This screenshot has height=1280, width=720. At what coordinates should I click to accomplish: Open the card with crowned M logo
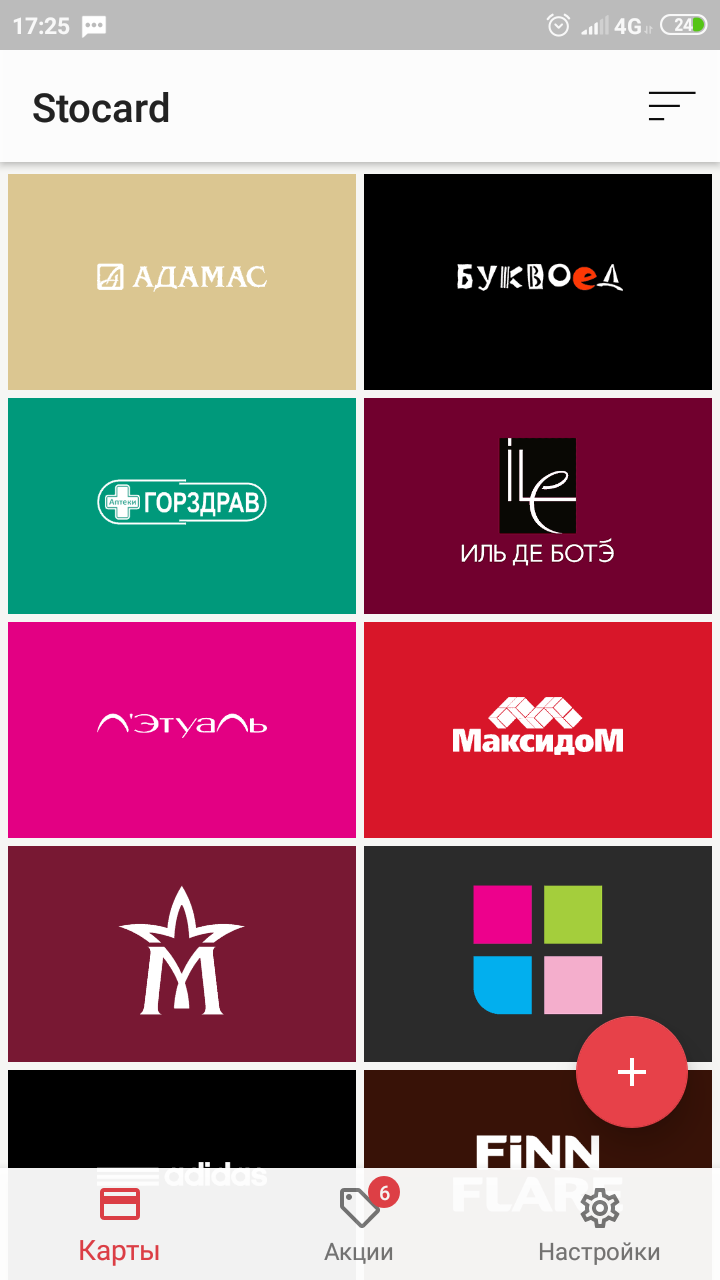point(182,954)
